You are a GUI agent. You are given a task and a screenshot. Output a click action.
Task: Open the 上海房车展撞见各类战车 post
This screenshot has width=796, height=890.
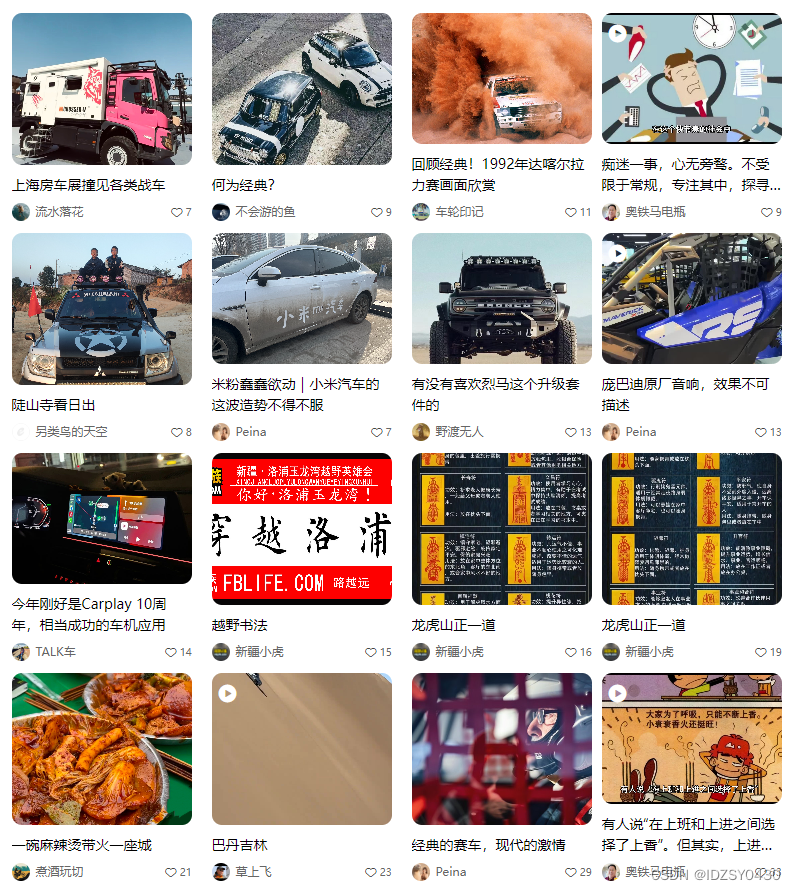101,90
